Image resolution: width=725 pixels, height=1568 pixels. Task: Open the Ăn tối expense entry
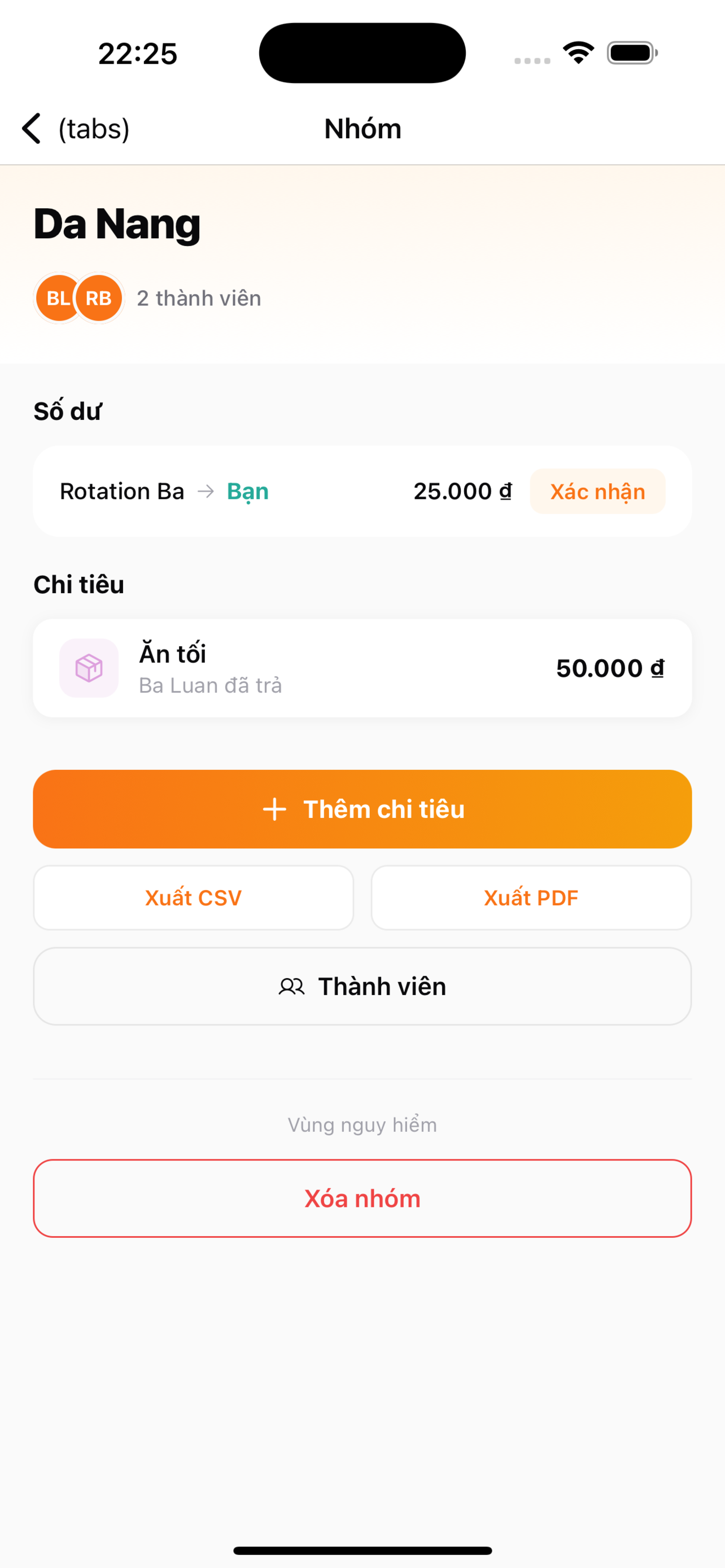coord(362,668)
